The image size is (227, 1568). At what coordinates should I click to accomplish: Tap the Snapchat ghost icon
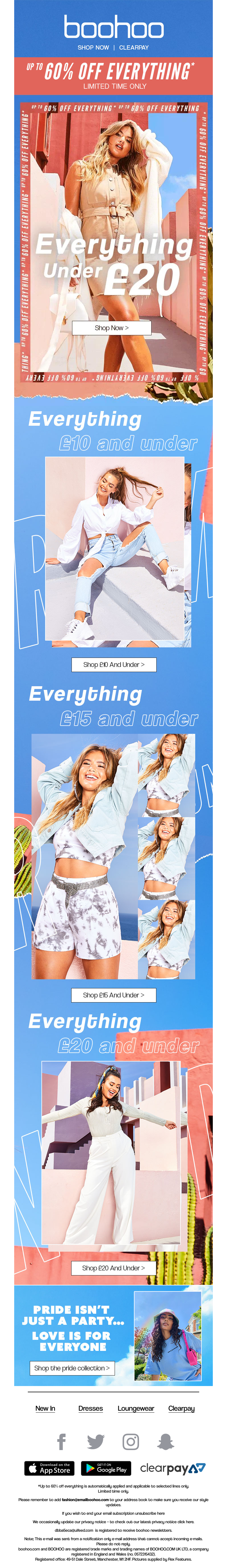coord(165,1441)
